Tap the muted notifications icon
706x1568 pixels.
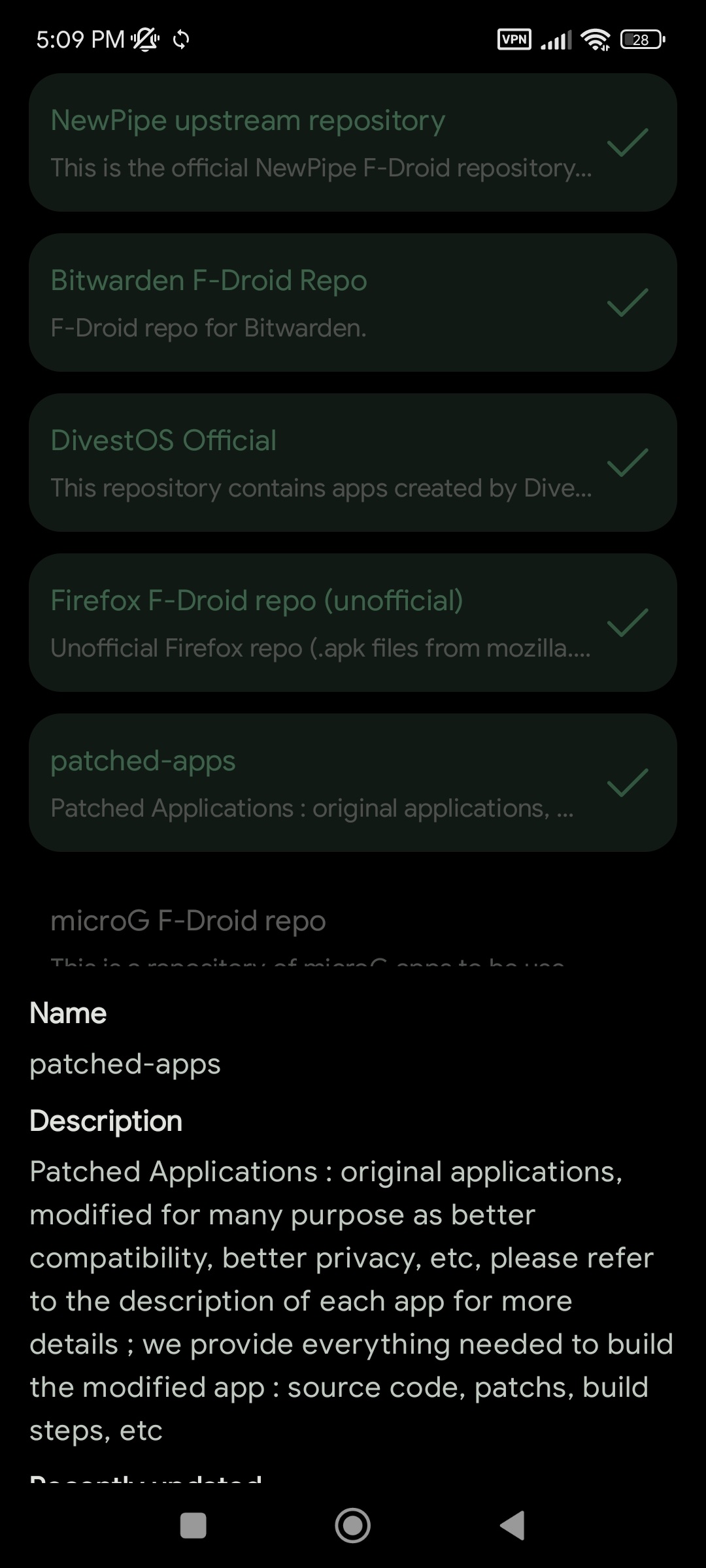pyautogui.click(x=144, y=40)
